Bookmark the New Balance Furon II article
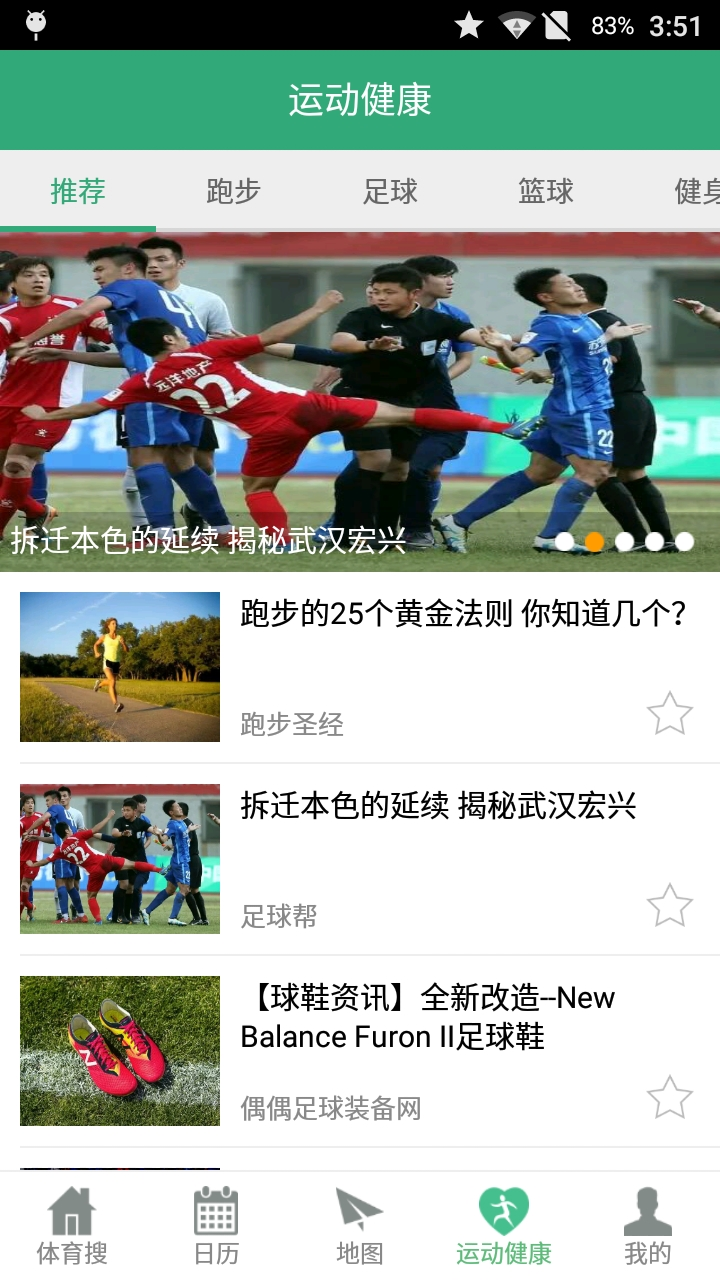 (669, 1098)
